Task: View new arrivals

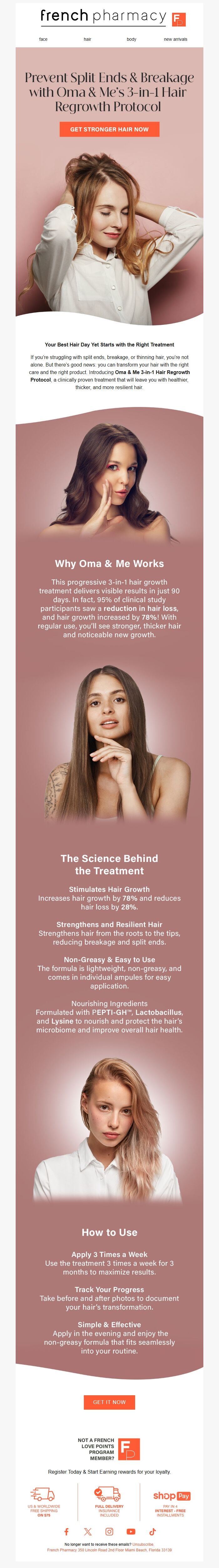Action: pos(175,39)
